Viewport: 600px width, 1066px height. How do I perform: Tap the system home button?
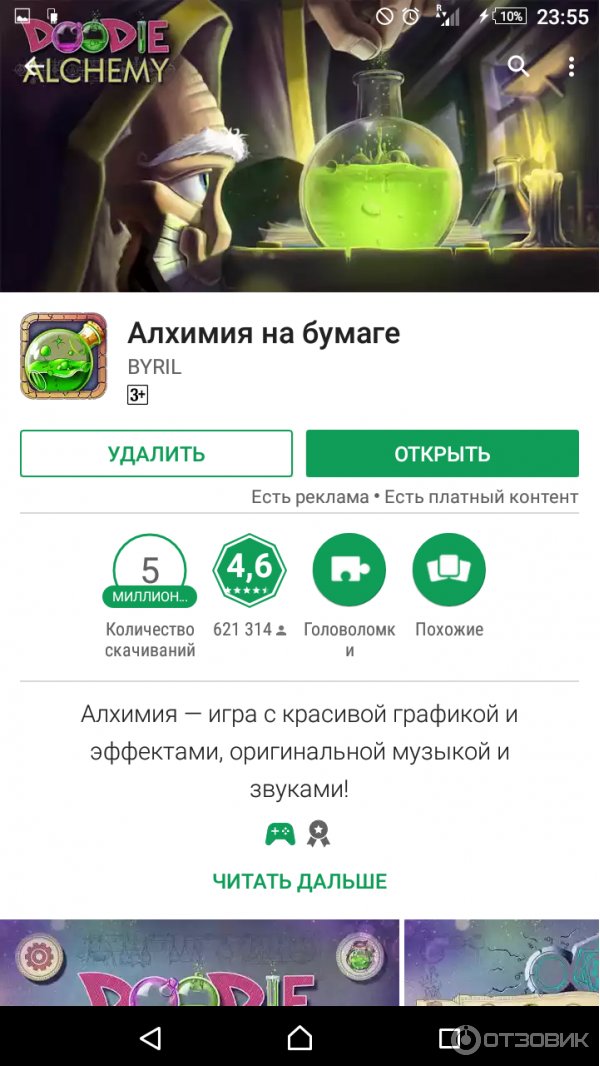click(x=299, y=1037)
